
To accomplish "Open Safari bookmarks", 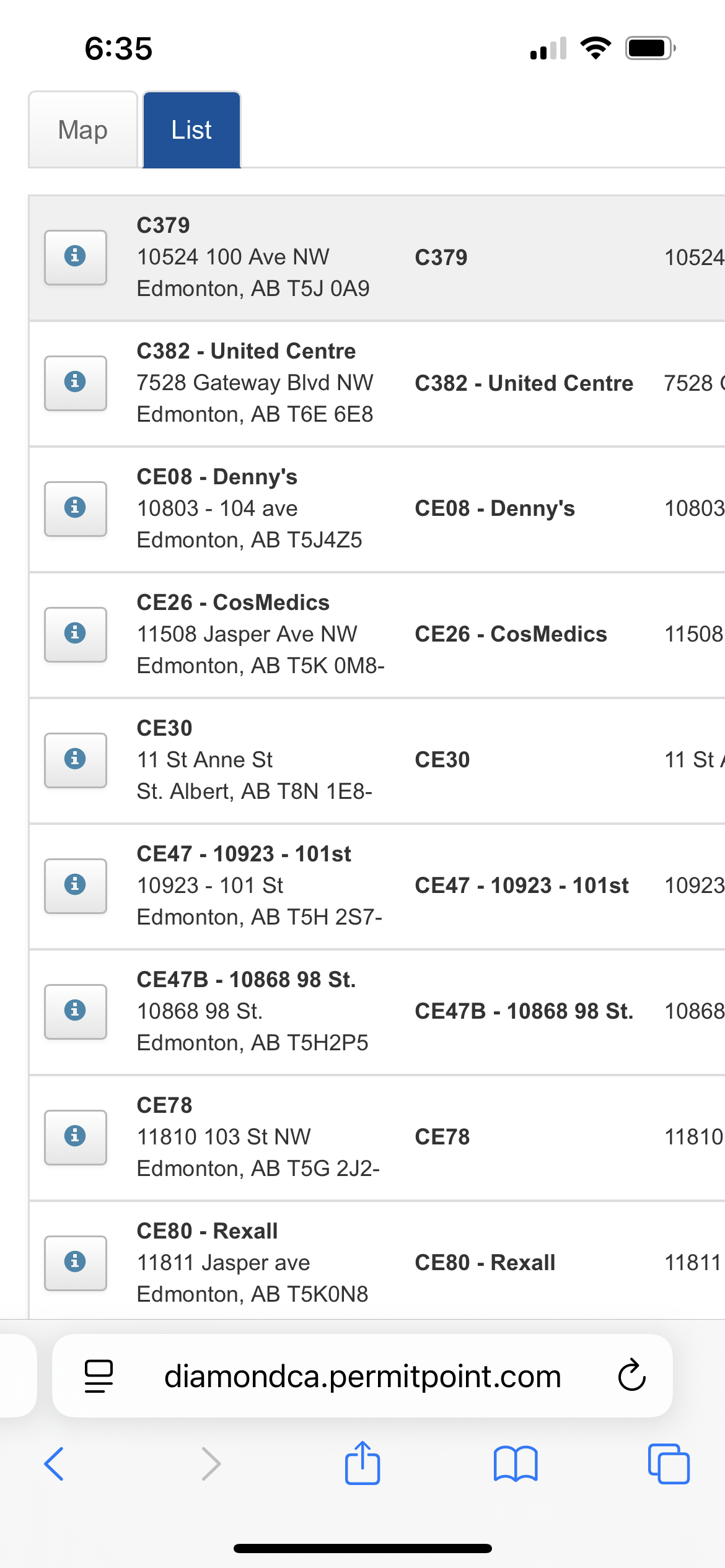I will 516,1464.
